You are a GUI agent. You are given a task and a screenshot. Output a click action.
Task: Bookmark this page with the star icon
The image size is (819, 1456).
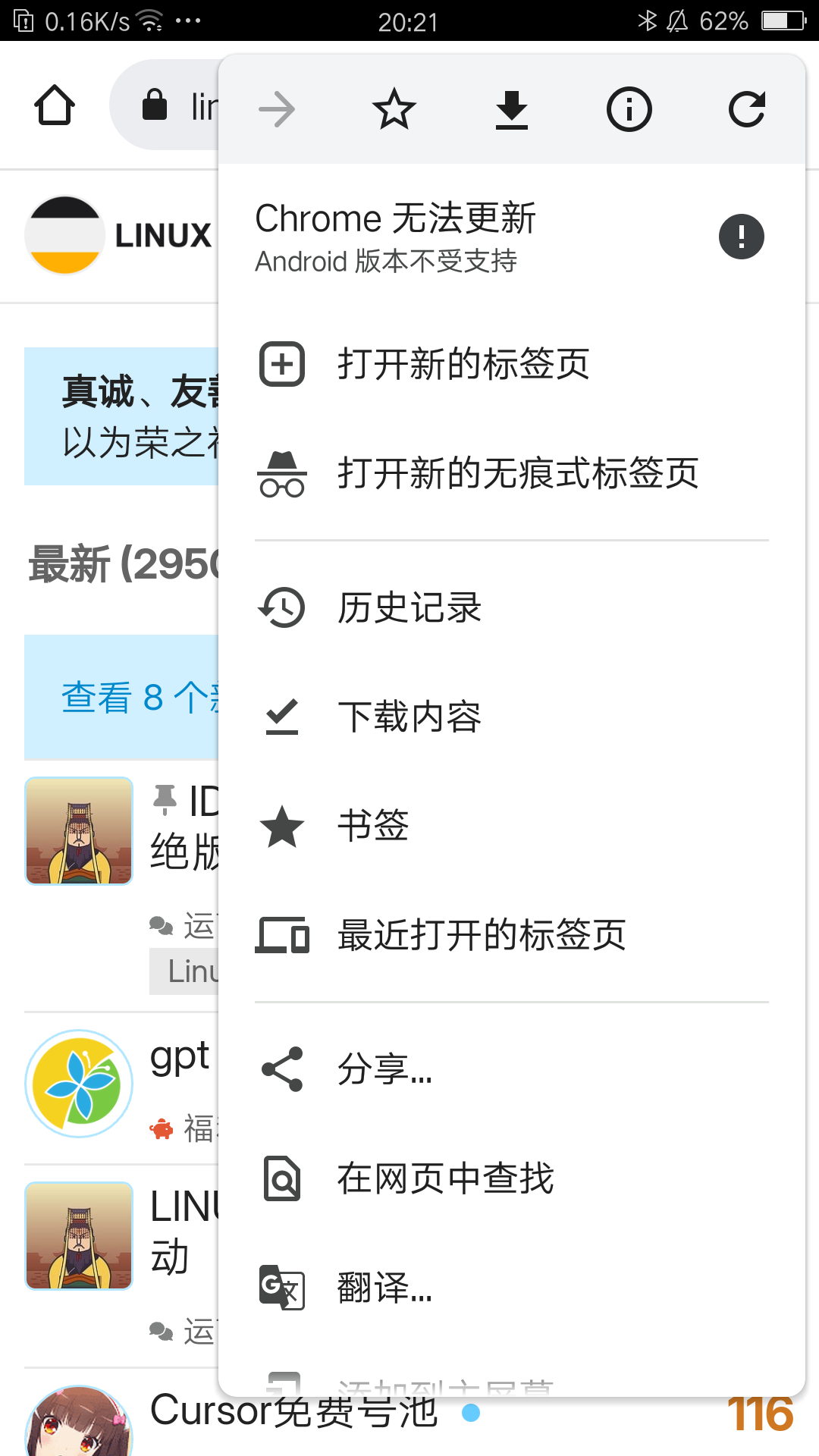tap(394, 110)
